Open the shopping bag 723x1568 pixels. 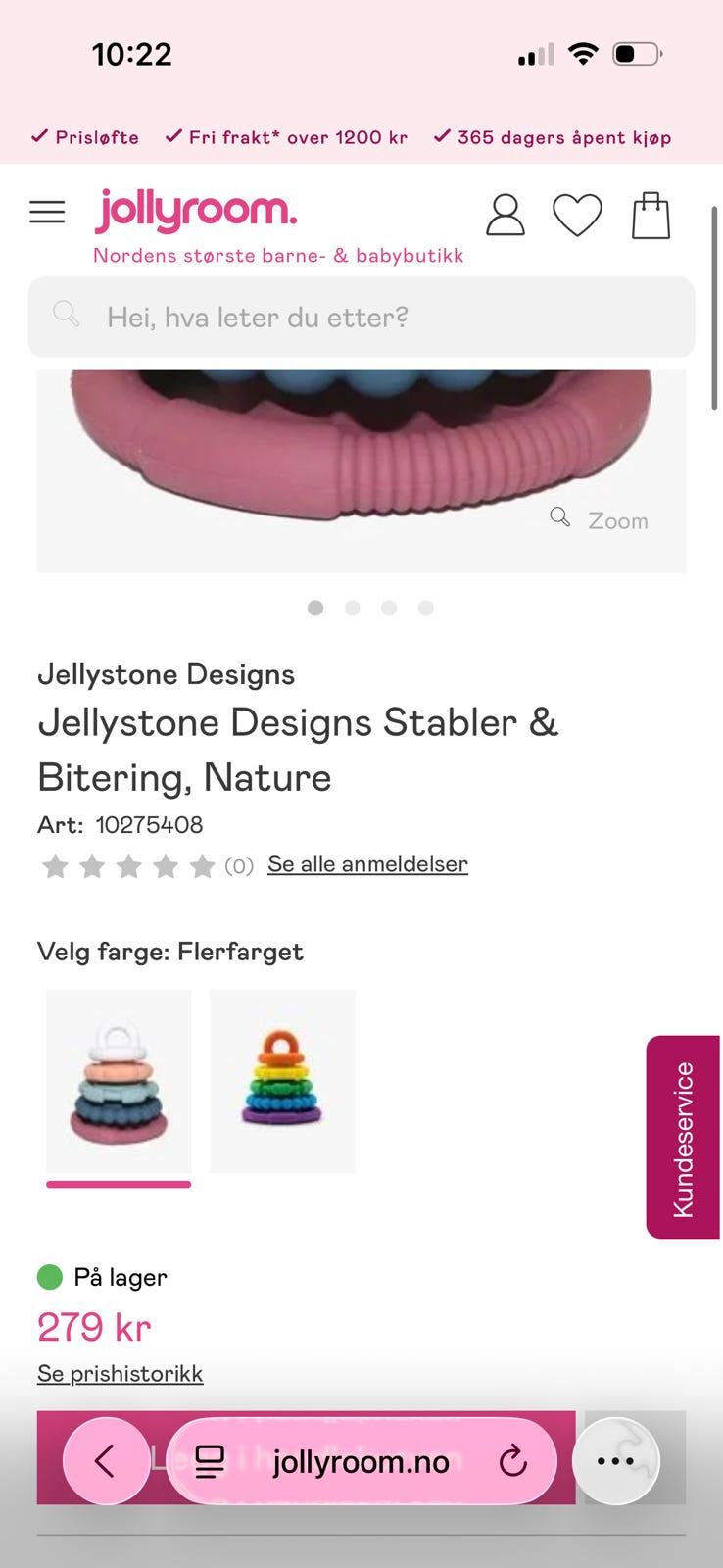(x=650, y=217)
